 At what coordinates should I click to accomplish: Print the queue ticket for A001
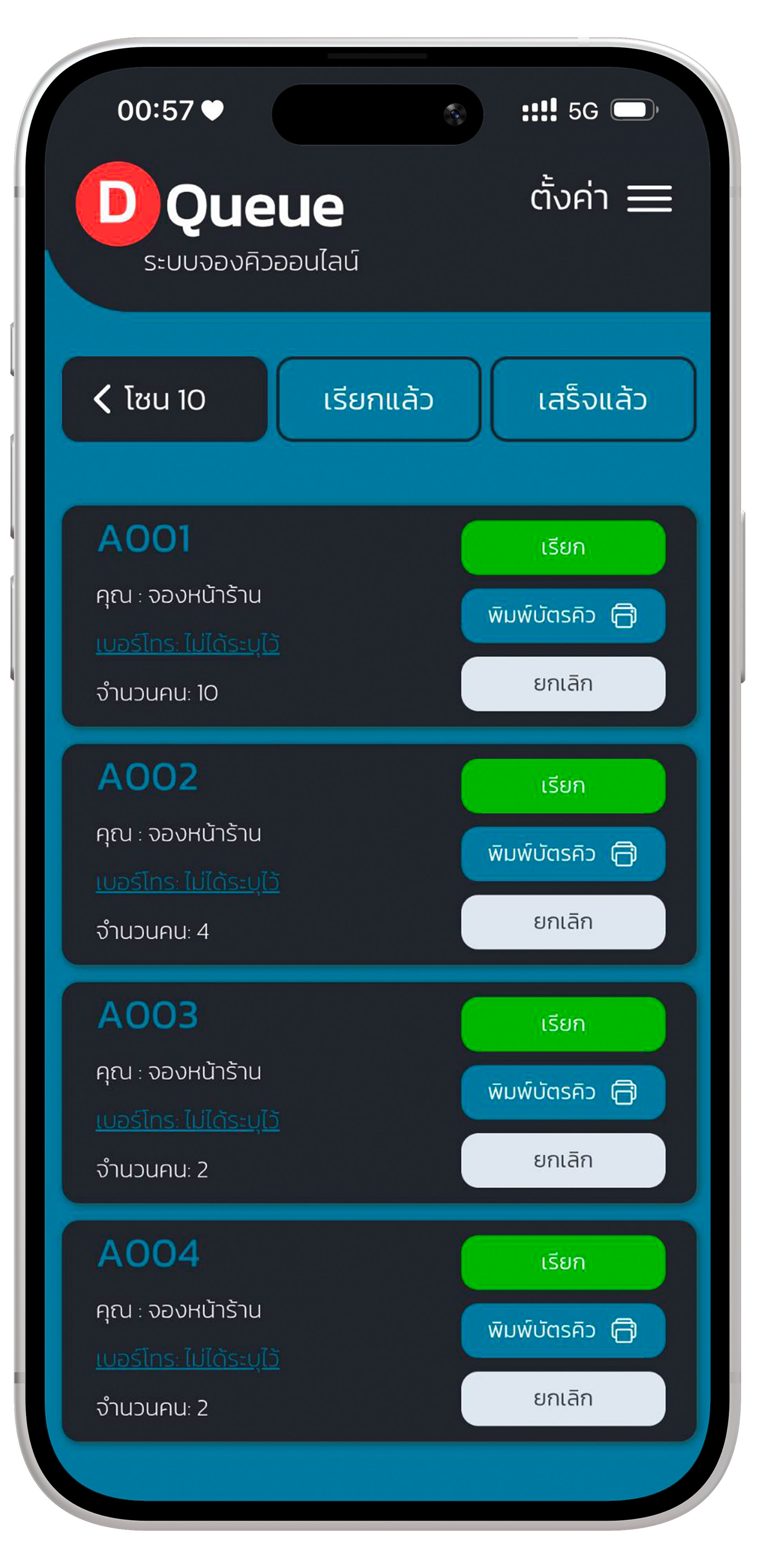click(x=563, y=615)
